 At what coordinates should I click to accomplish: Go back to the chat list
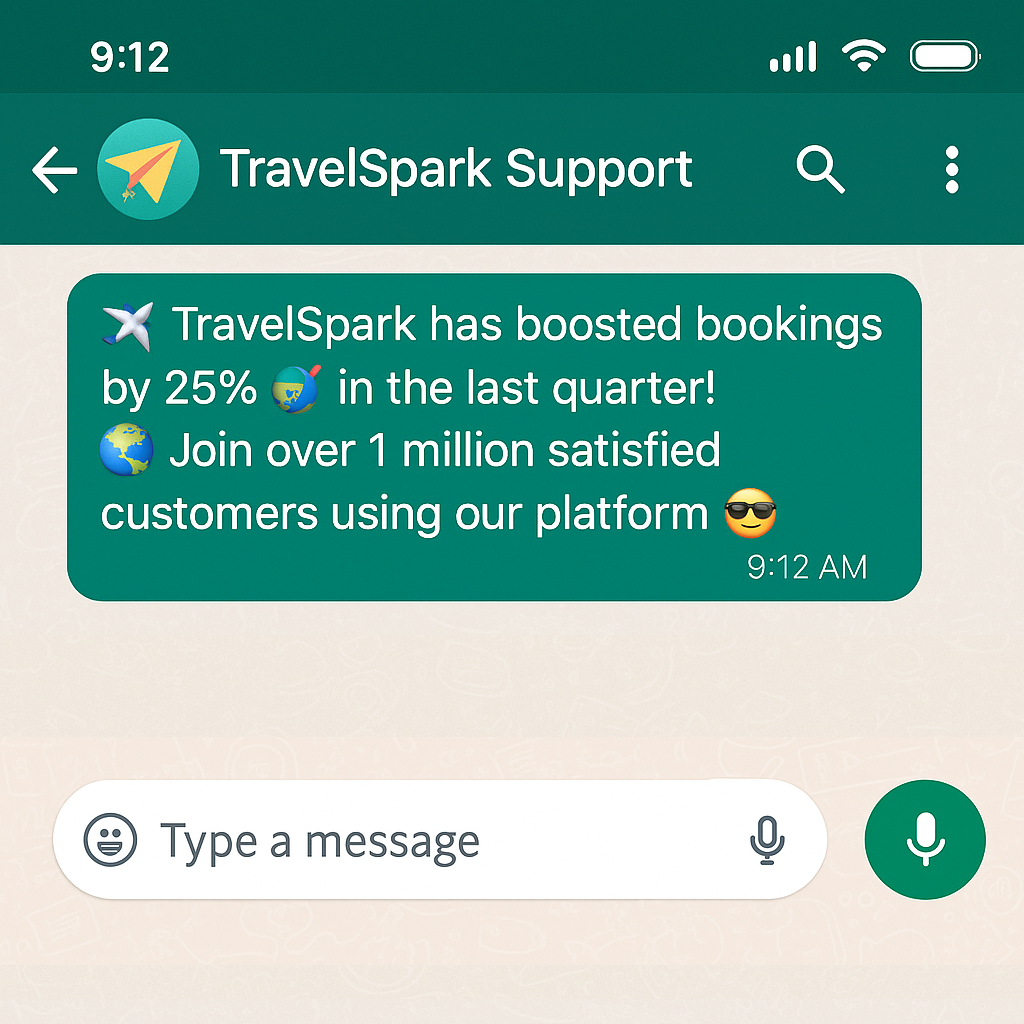pyautogui.click(x=55, y=170)
